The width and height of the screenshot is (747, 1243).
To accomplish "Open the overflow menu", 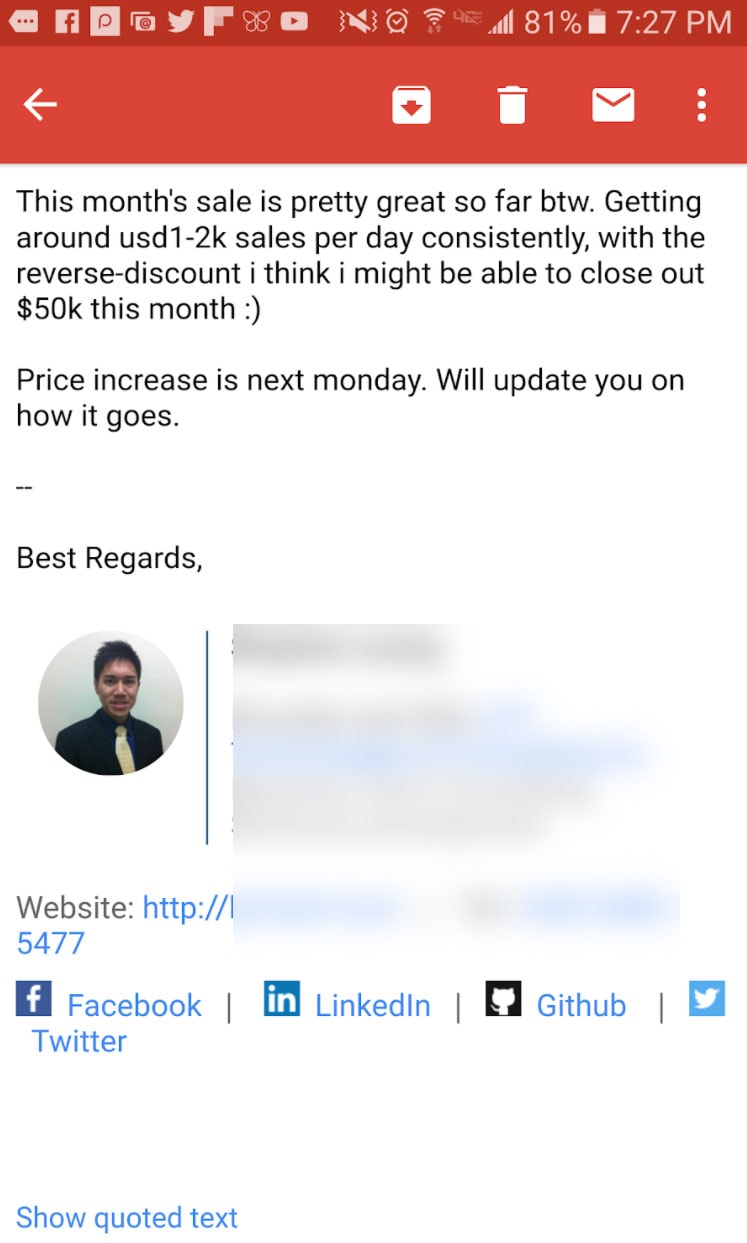I will coord(702,104).
